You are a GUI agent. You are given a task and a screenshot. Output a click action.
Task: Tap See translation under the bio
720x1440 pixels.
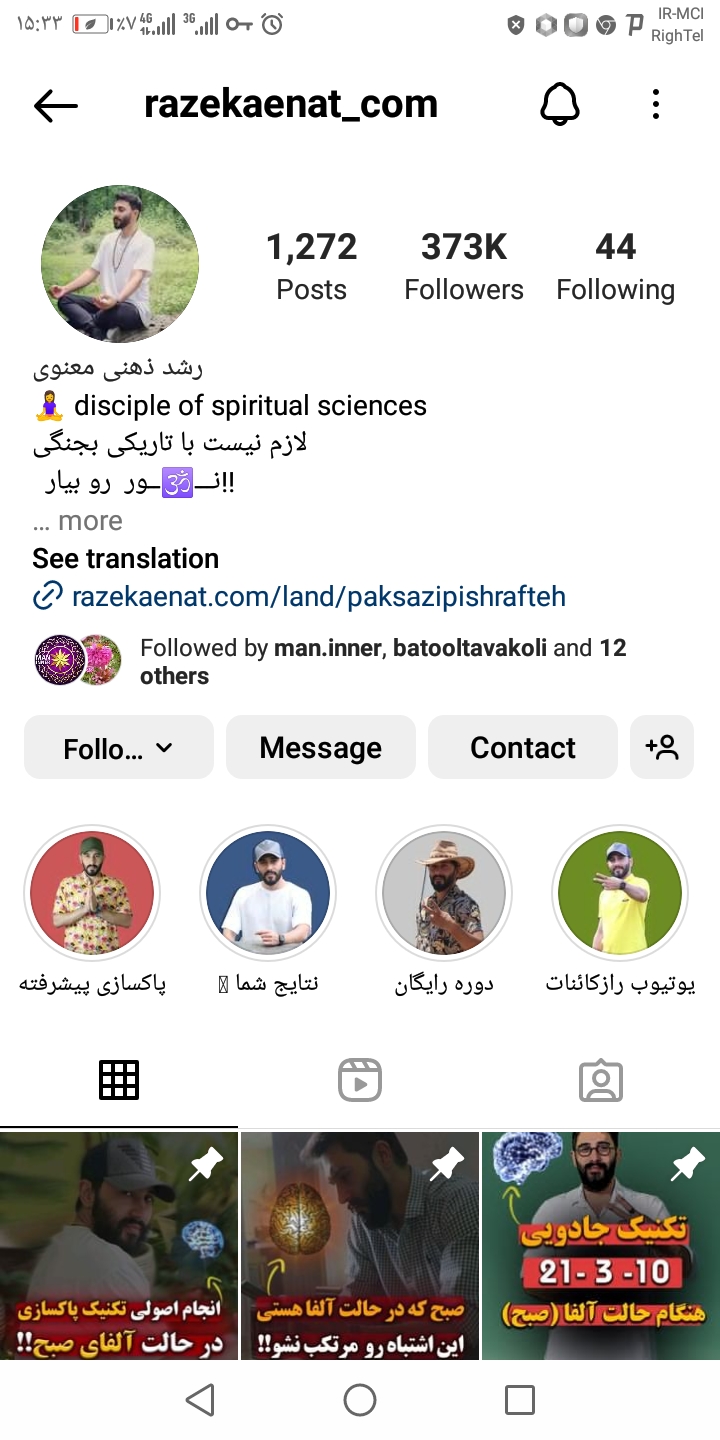(126, 558)
